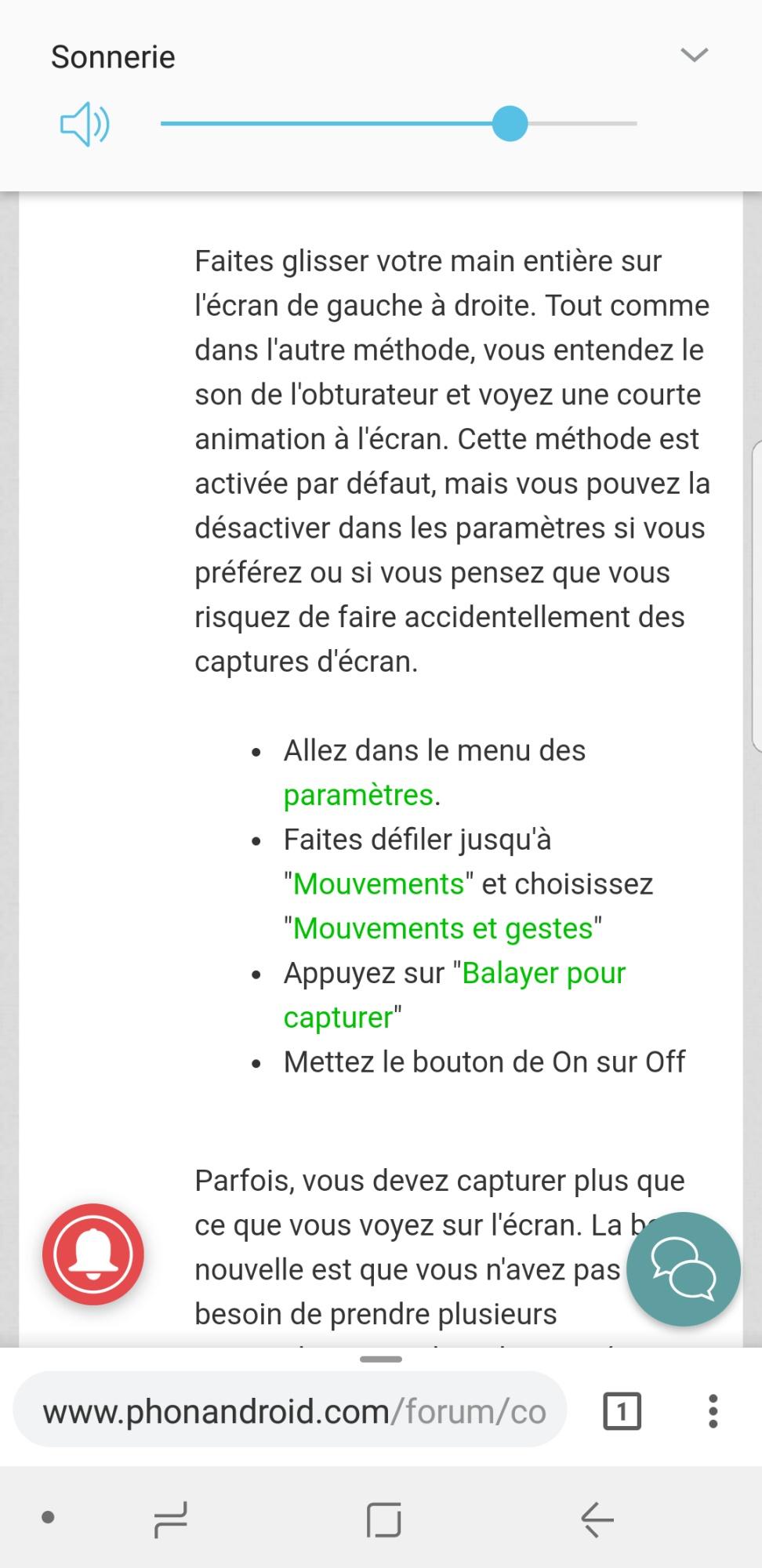The height and width of the screenshot is (1568, 762).
Task: Mute the ringtone via speaker icon
Action: pos(85,124)
